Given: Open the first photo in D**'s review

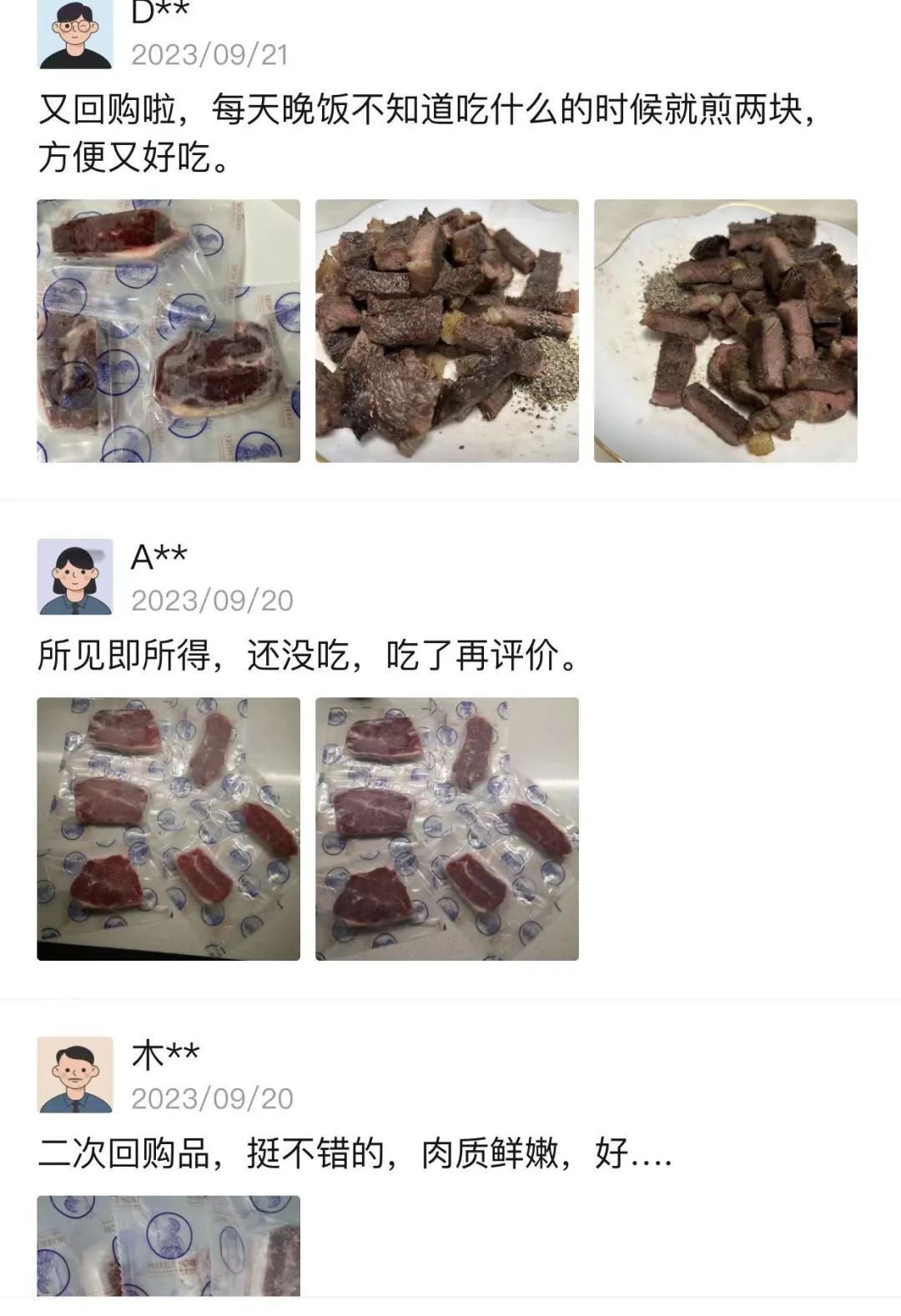Looking at the screenshot, I should pyautogui.click(x=169, y=330).
